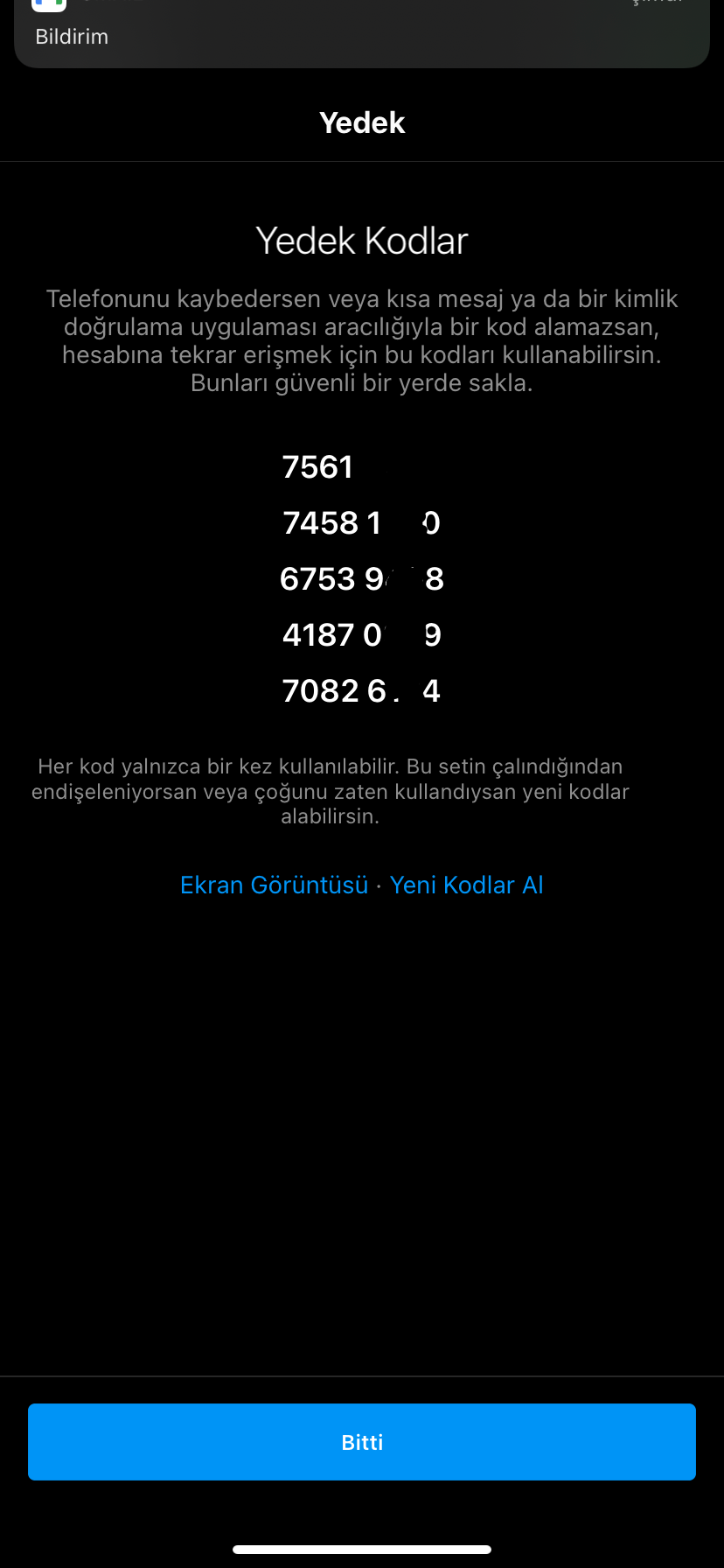Image resolution: width=724 pixels, height=1568 pixels.
Task: Select the Yedek Kodlar heading
Action: click(362, 240)
